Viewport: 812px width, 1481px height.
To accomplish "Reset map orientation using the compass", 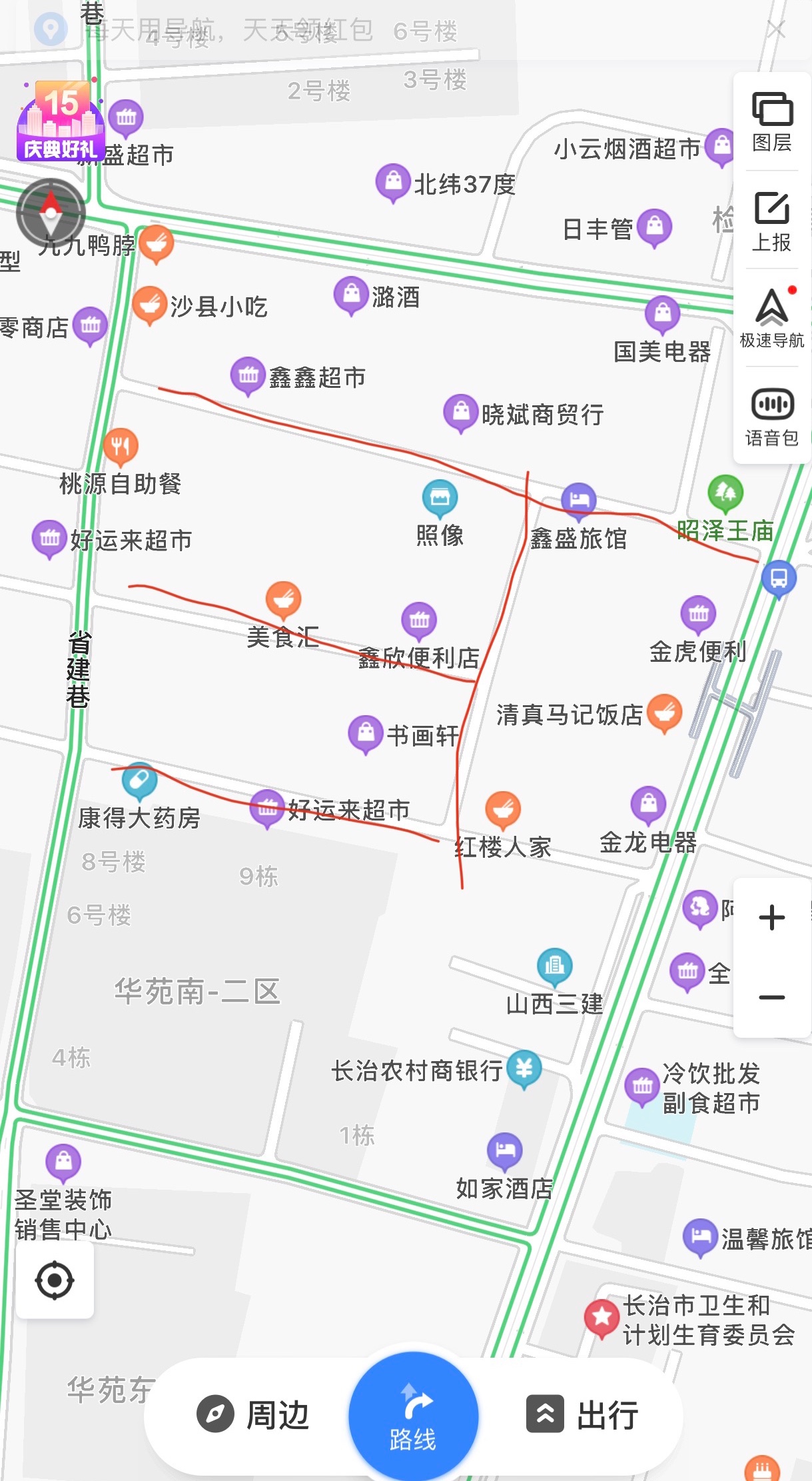I will tap(51, 213).
